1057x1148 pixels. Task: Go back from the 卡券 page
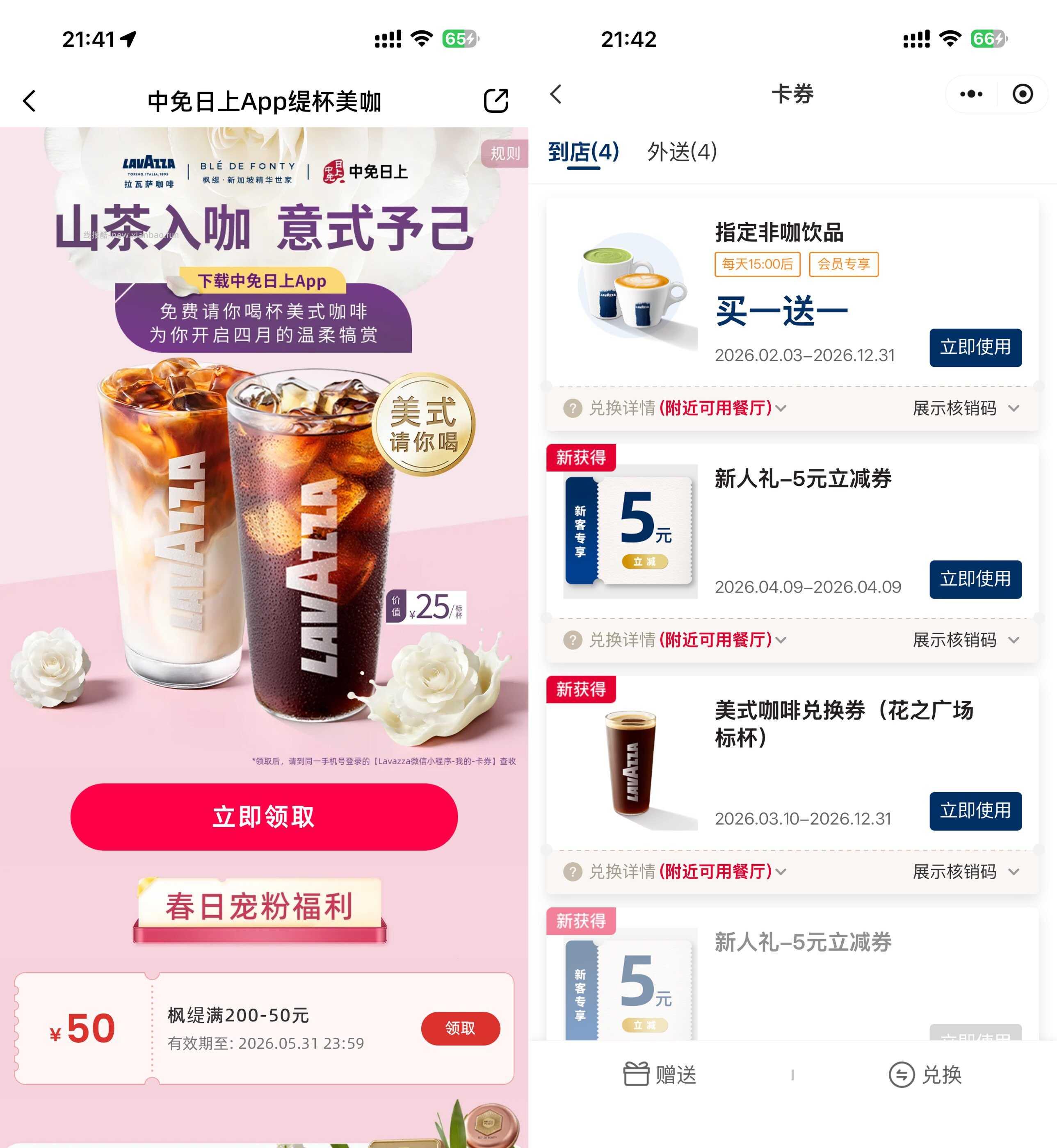pyautogui.click(x=556, y=94)
